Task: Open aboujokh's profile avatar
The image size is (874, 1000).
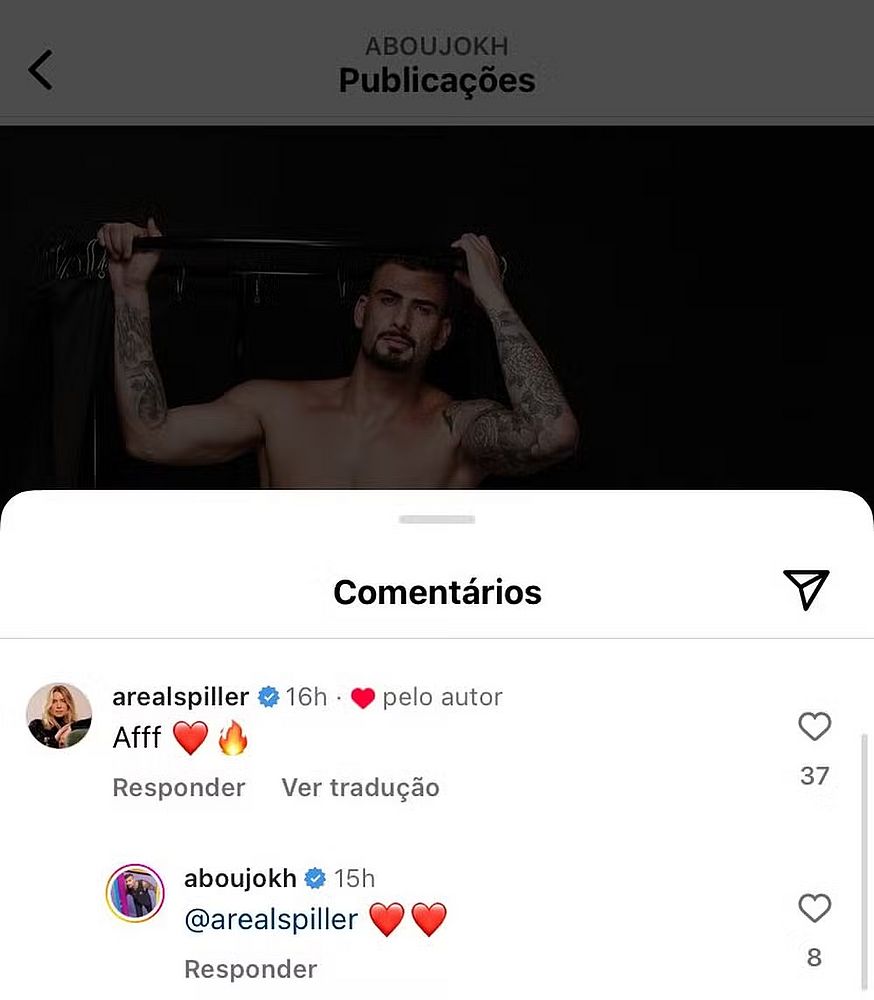Action: [x=135, y=892]
